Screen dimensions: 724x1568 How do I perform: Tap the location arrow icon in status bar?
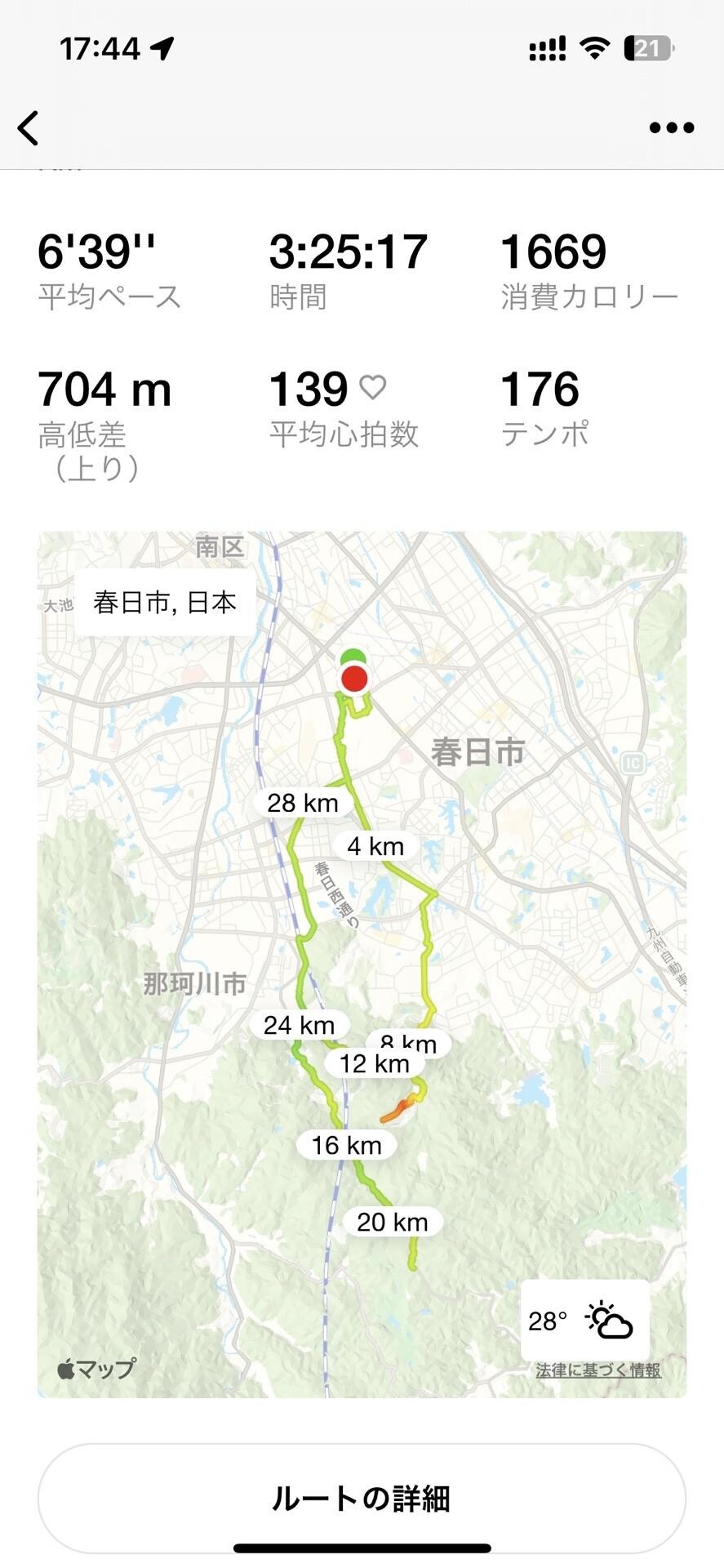(164, 47)
